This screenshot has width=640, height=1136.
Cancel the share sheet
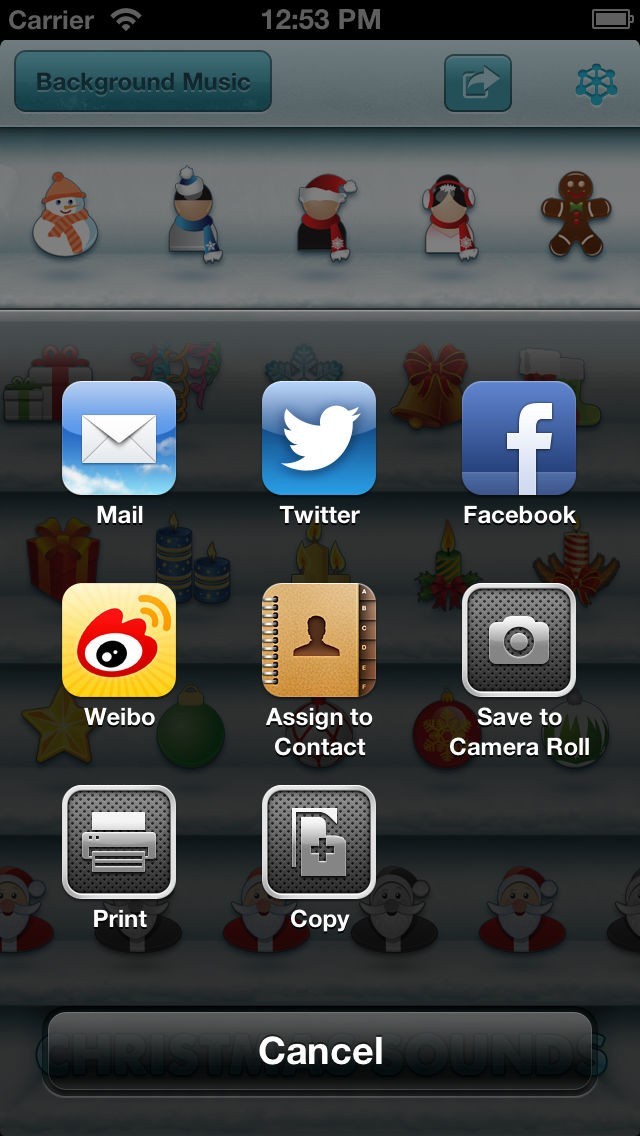pos(320,1051)
